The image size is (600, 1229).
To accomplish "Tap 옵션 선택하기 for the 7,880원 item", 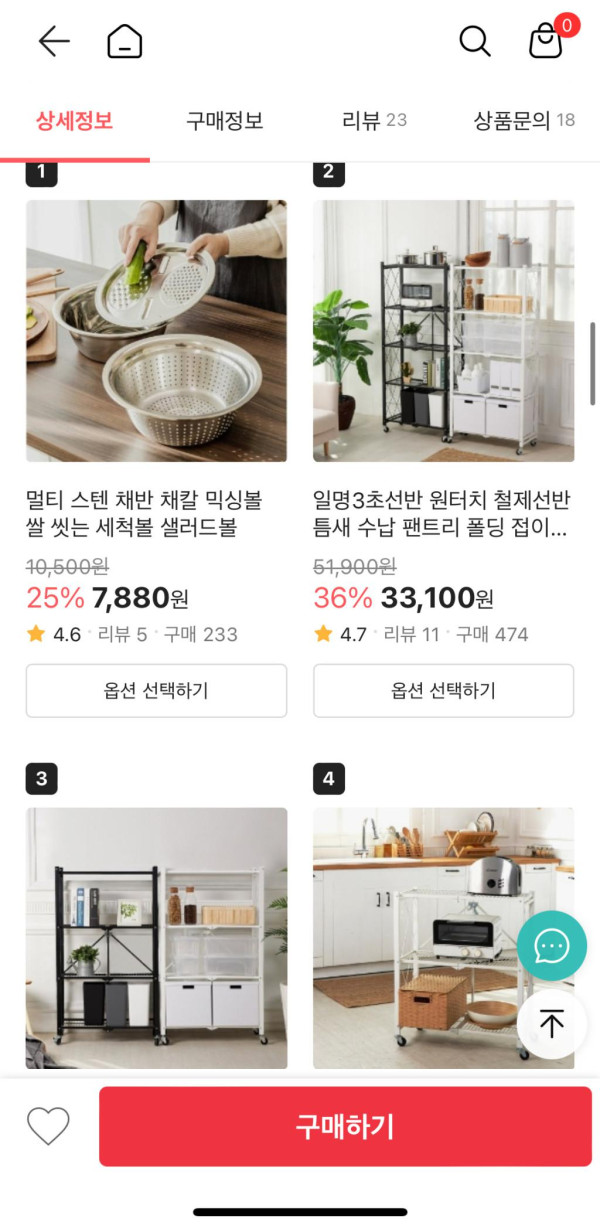I will click(156, 690).
